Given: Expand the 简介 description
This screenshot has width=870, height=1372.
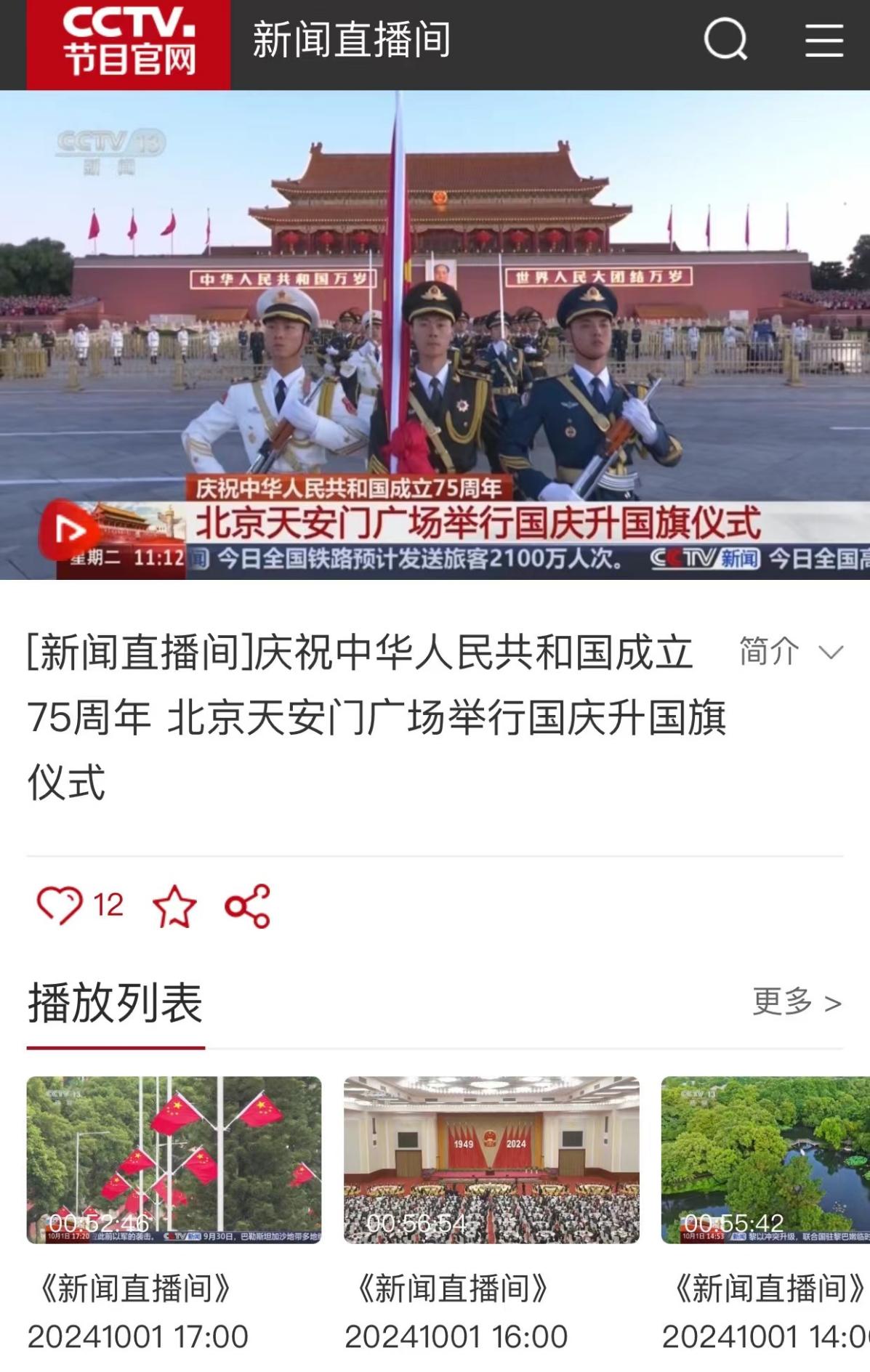Looking at the screenshot, I should click(x=791, y=651).
